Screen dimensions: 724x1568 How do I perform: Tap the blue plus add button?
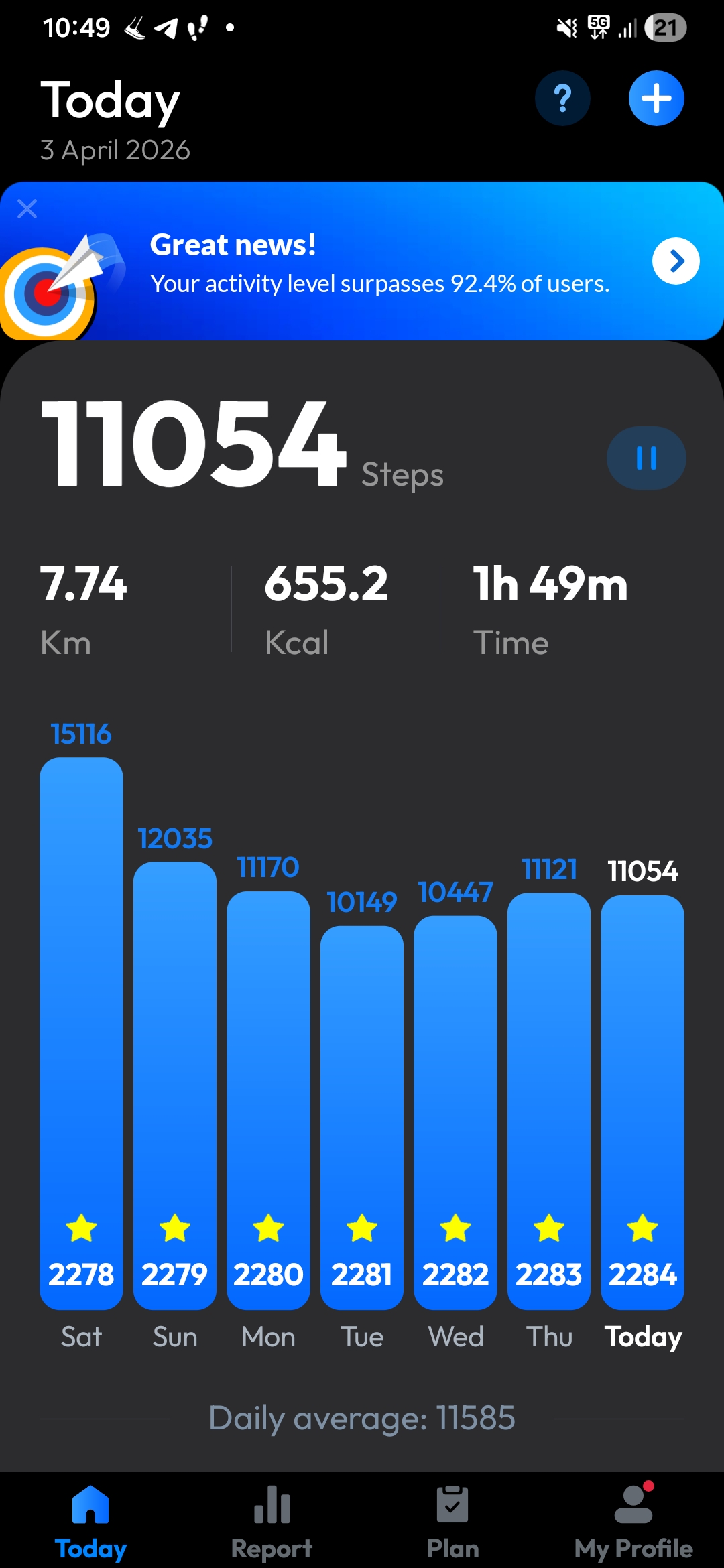tap(656, 99)
